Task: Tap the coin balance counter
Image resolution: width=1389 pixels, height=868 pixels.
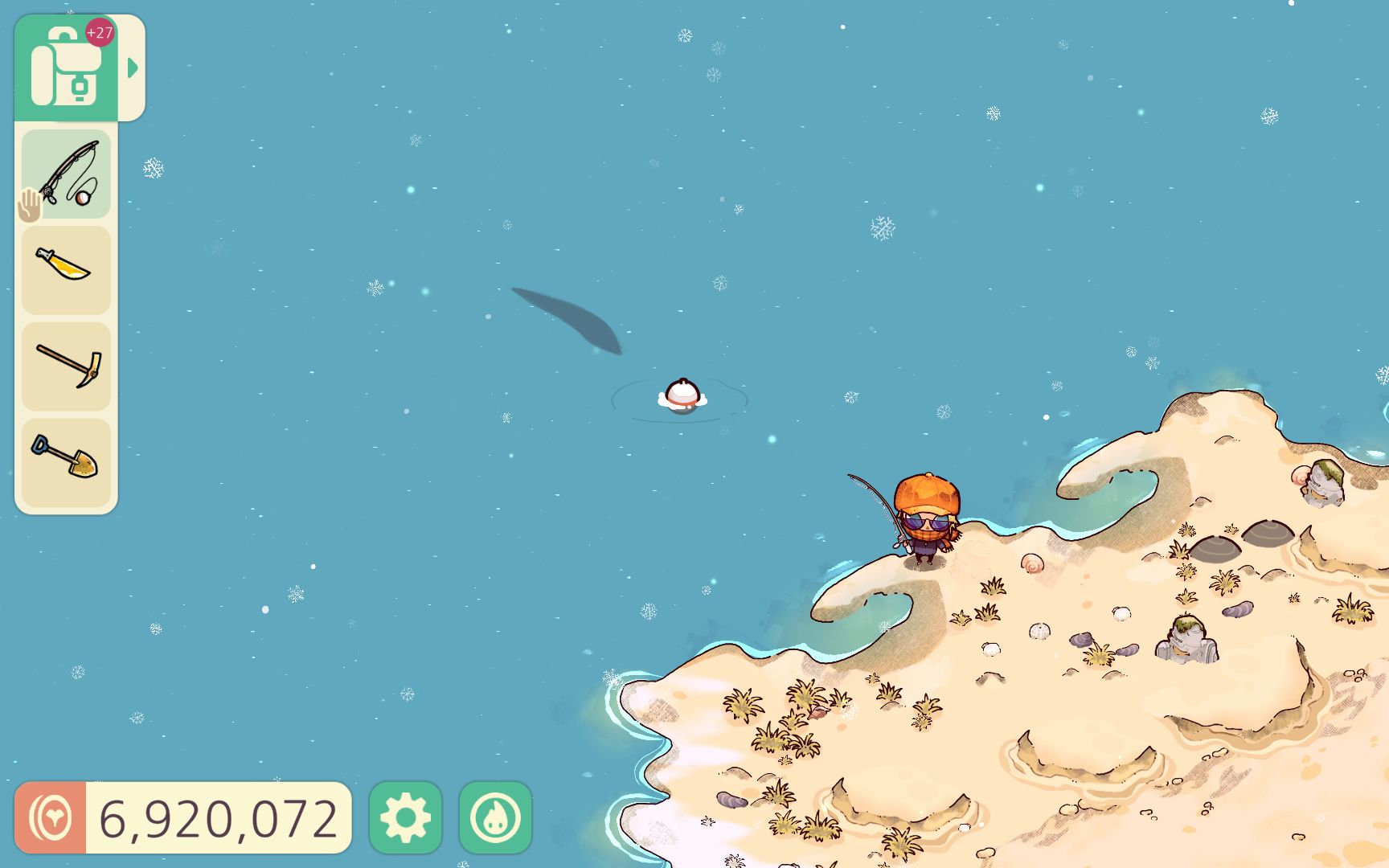Action: [183, 817]
